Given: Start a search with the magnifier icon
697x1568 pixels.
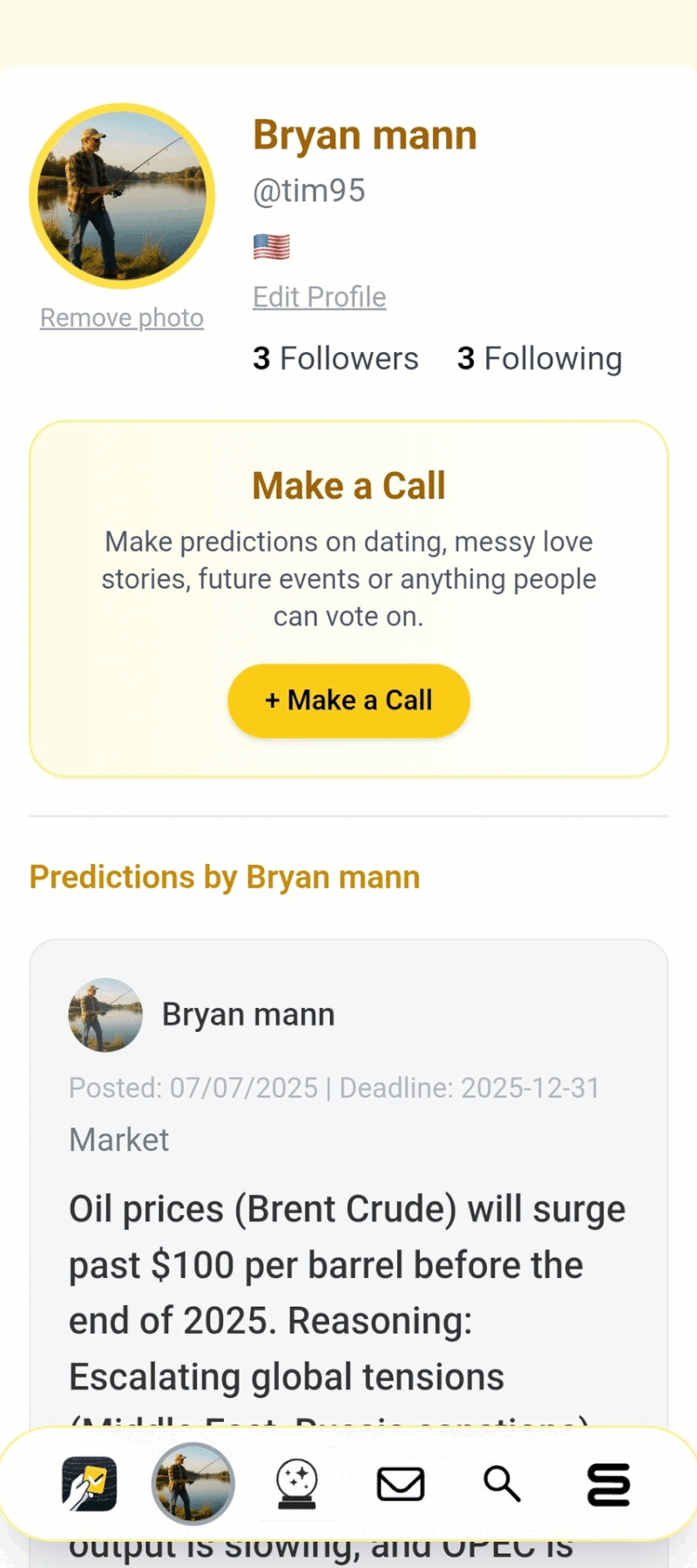Looking at the screenshot, I should pos(502,1484).
